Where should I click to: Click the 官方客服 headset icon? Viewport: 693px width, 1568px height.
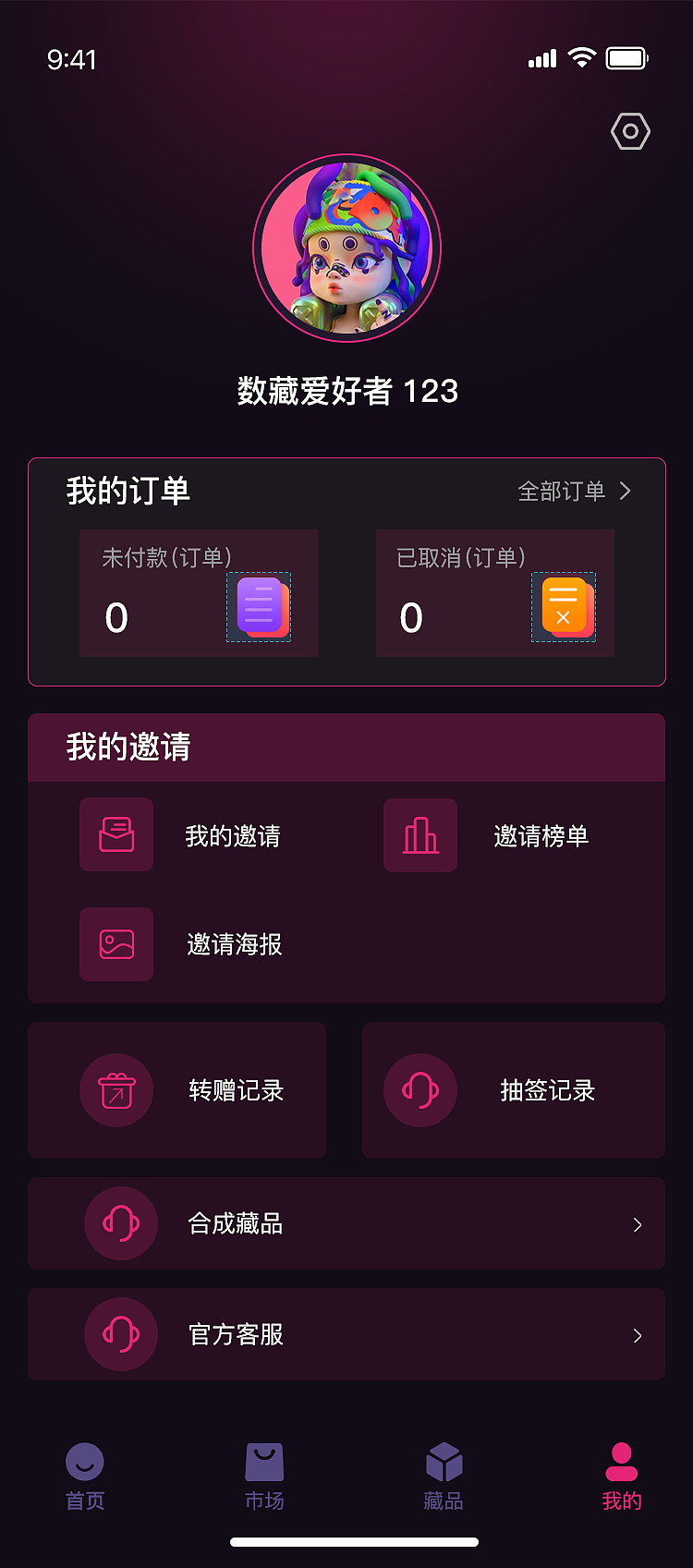click(121, 1334)
